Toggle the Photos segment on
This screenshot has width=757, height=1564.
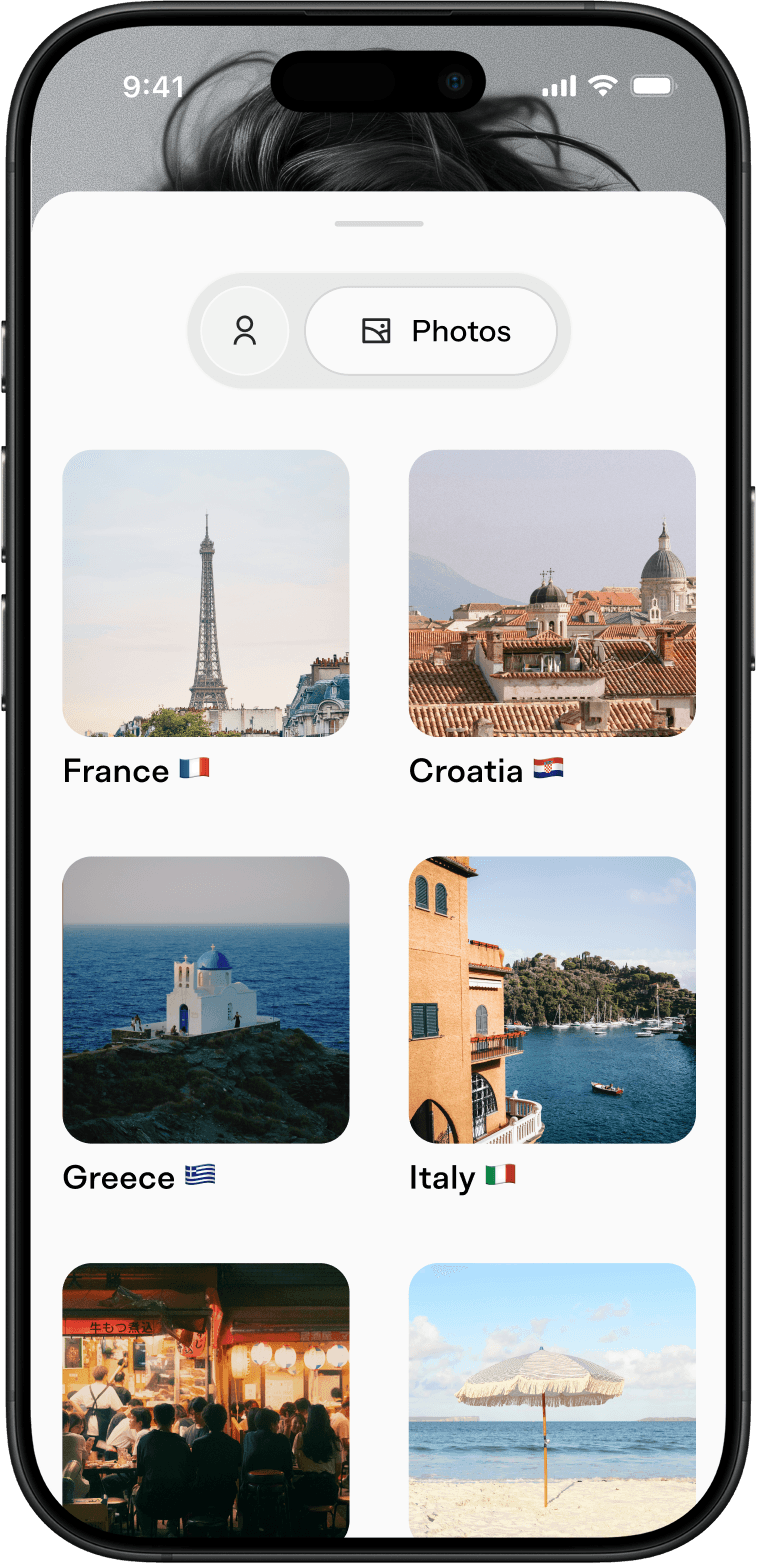(x=432, y=331)
